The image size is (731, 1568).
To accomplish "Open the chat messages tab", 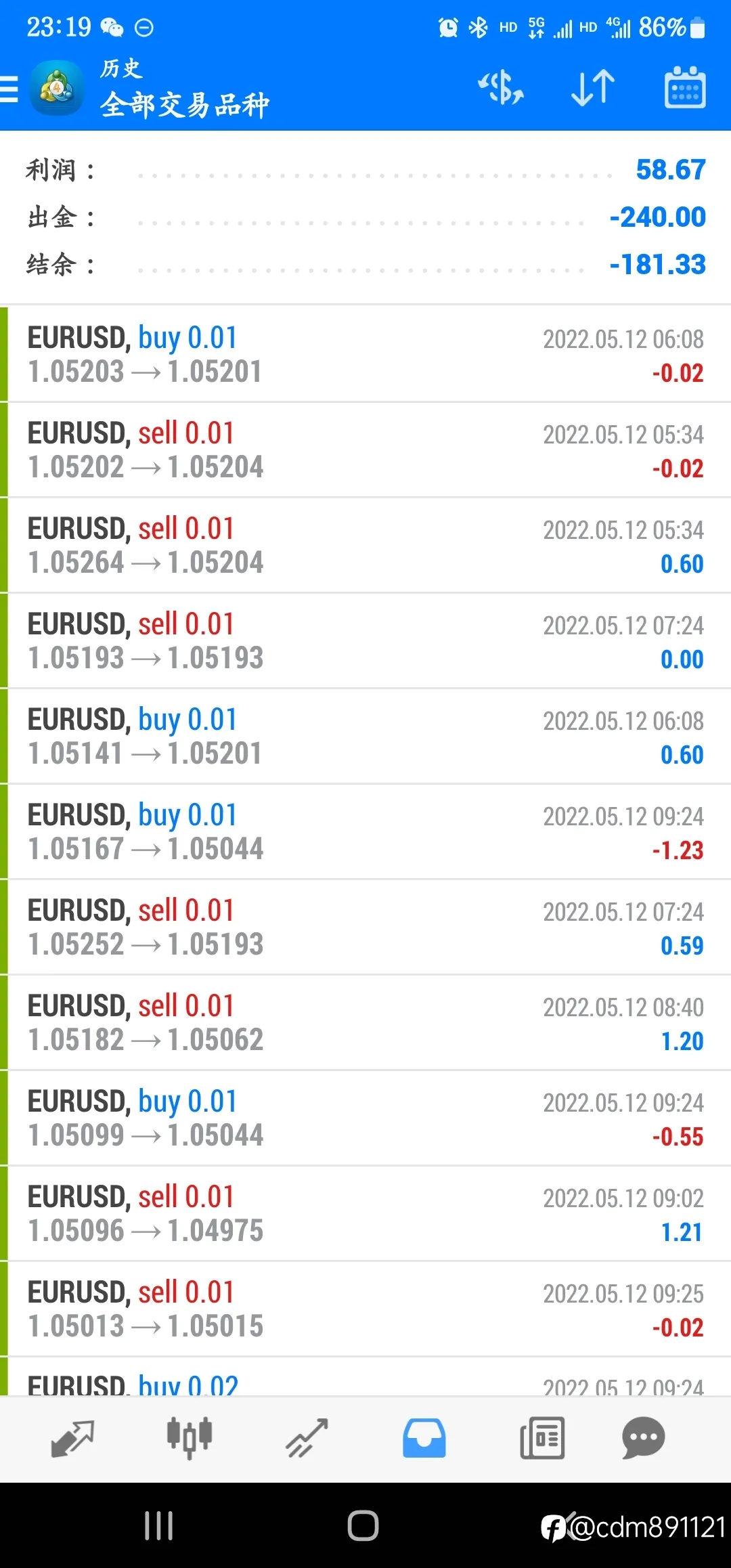I will point(643,1438).
